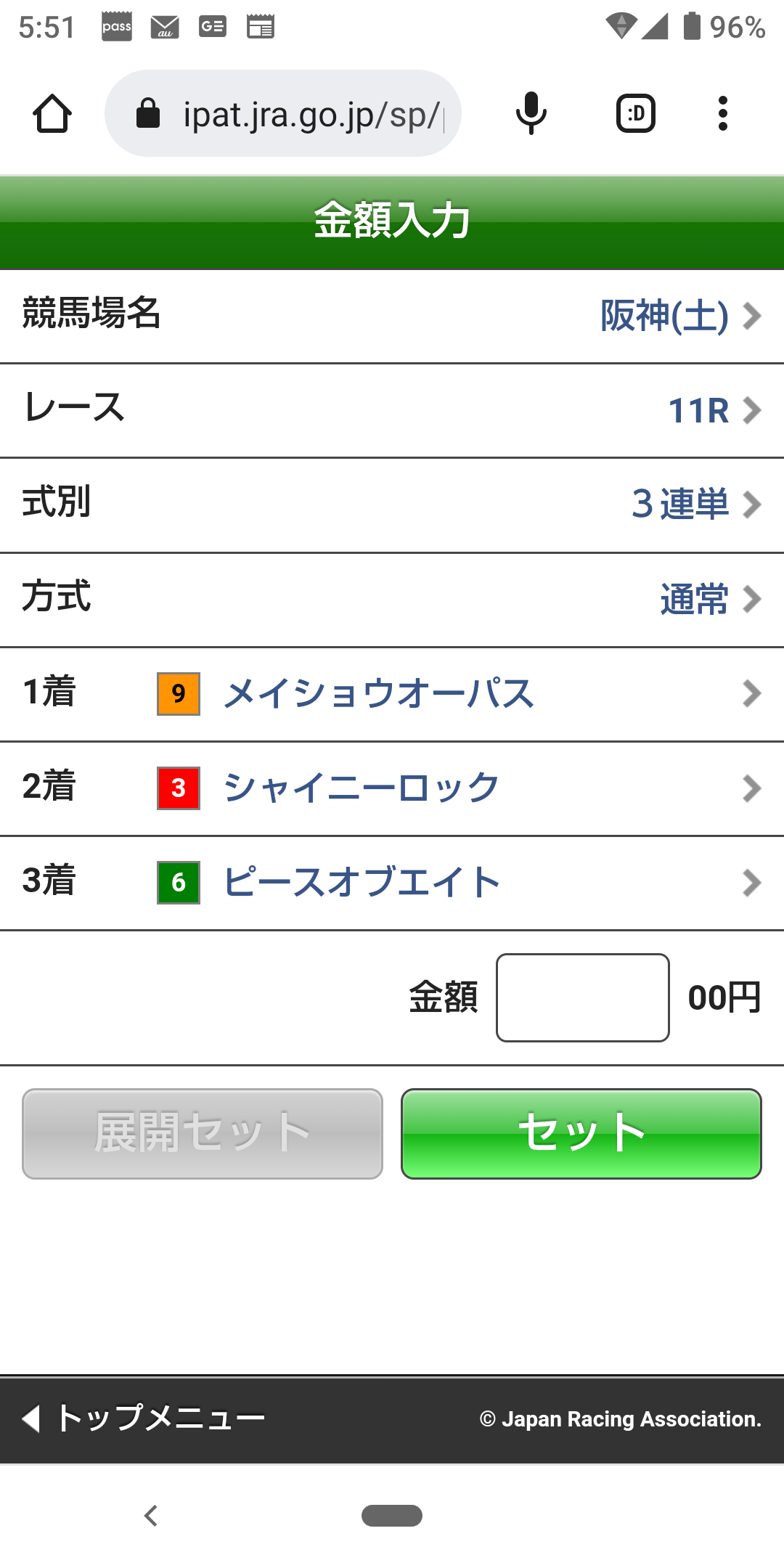Screen dimensions: 784x1568
Task: Edit 2着 horse シャイニーロック
Action: (392, 788)
